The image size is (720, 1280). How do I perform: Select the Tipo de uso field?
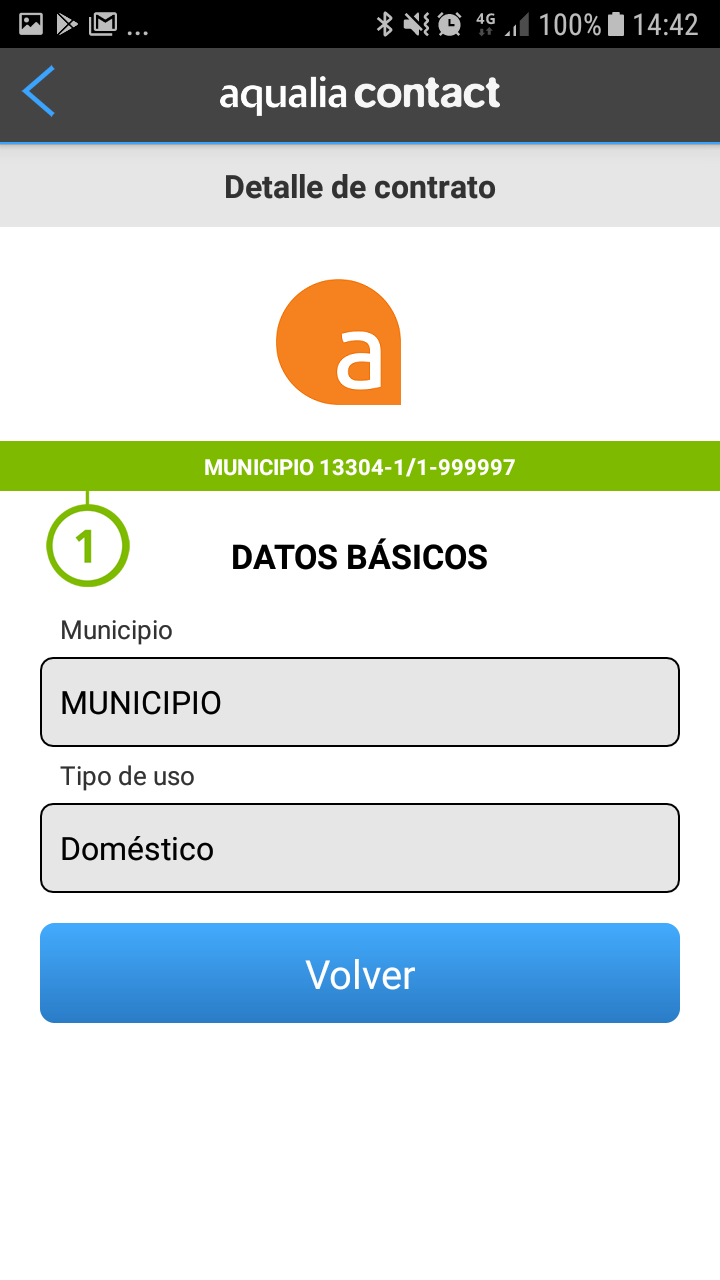click(x=360, y=848)
